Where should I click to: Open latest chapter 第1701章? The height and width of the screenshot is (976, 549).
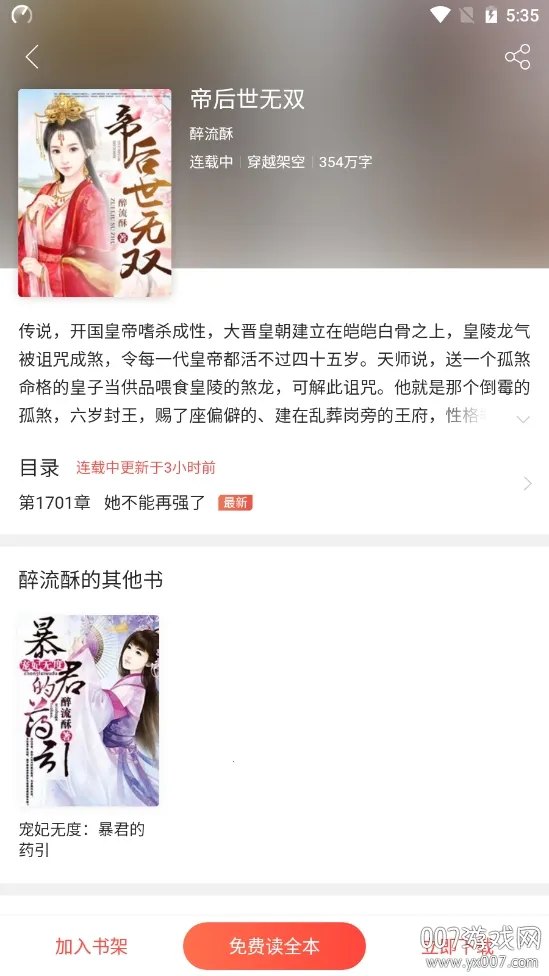(x=112, y=502)
